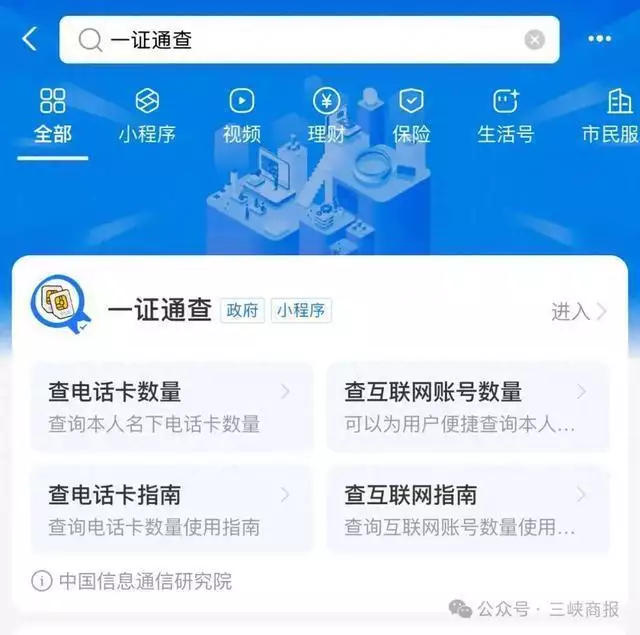The image size is (640, 635).
Task: Open 查电话卡指南 card
Action: (x=170, y=509)
